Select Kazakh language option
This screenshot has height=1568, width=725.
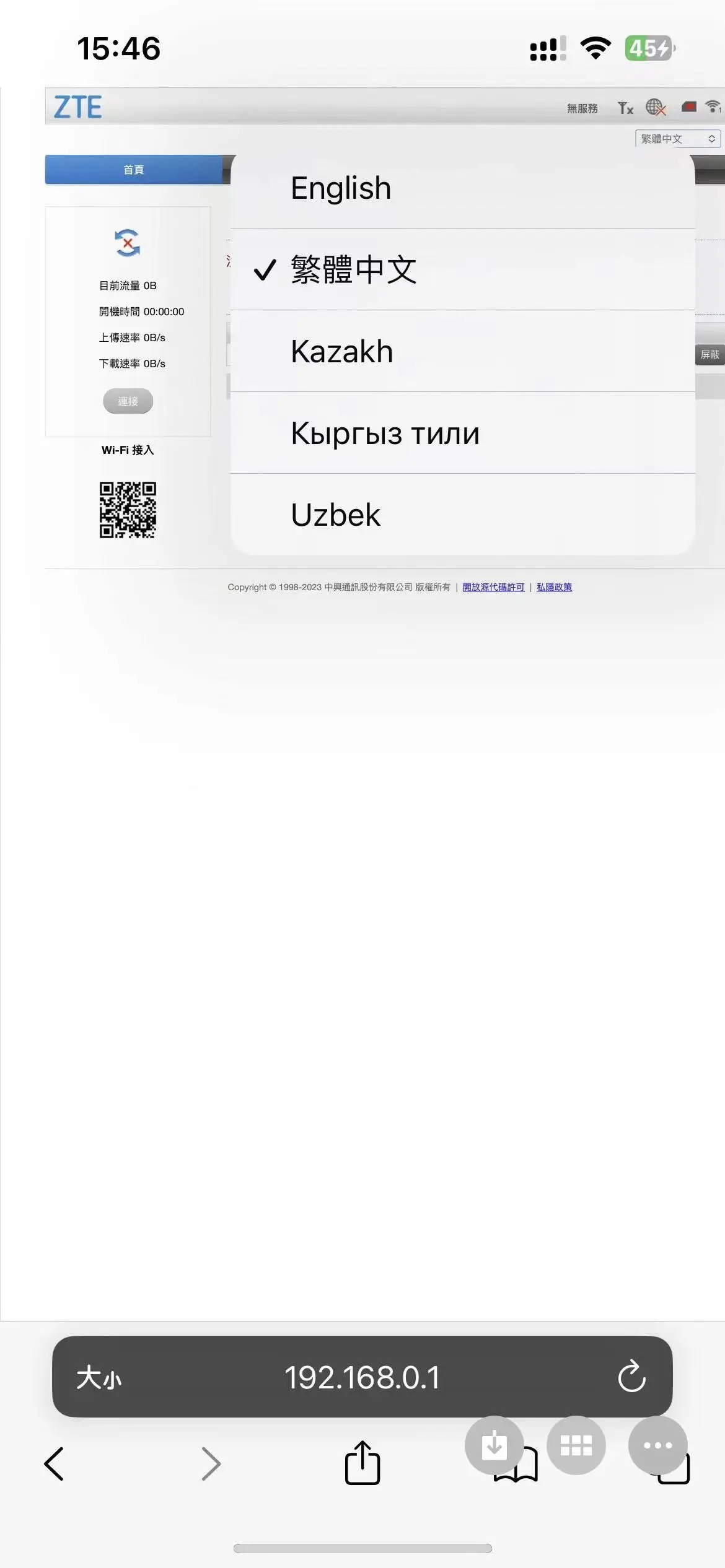pos(462,351)
